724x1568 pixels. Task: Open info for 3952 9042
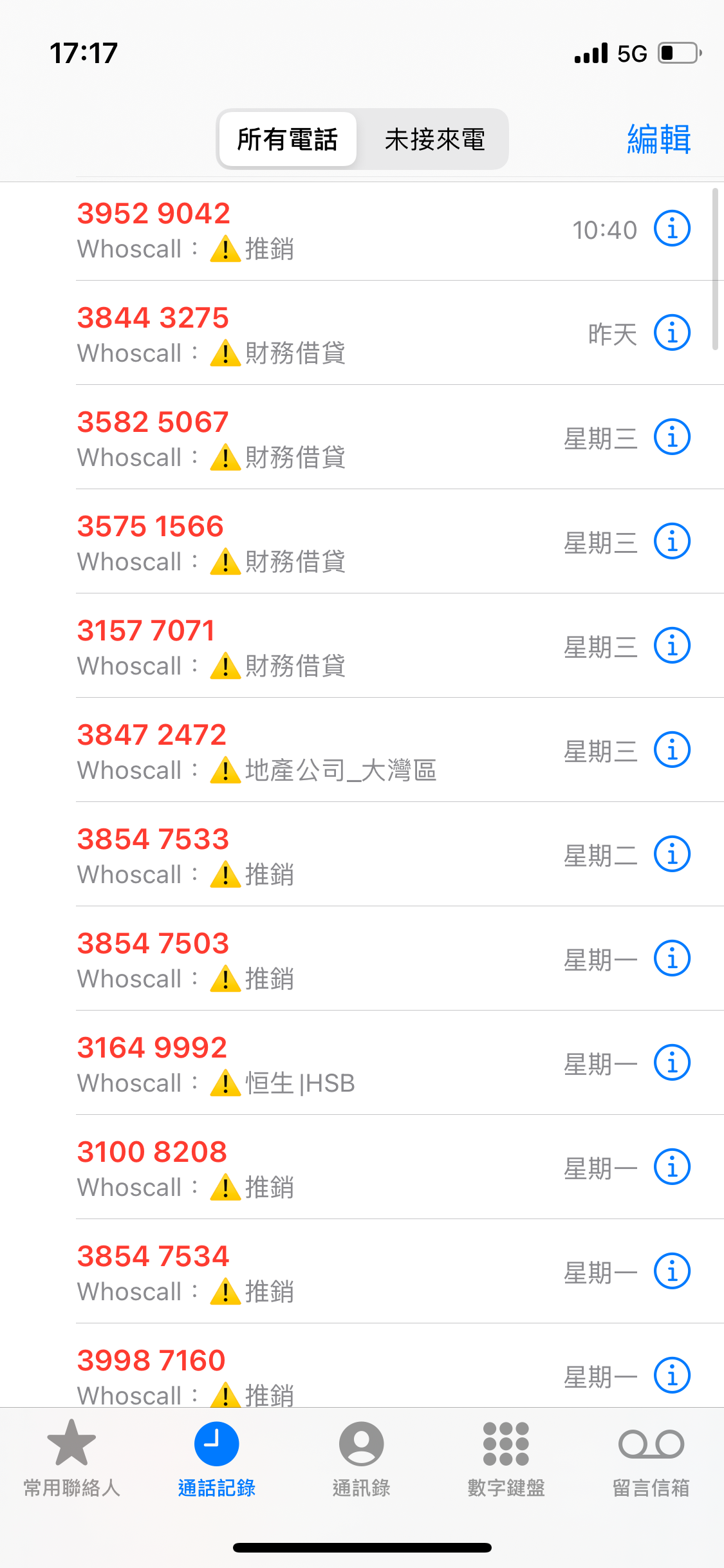672,229
